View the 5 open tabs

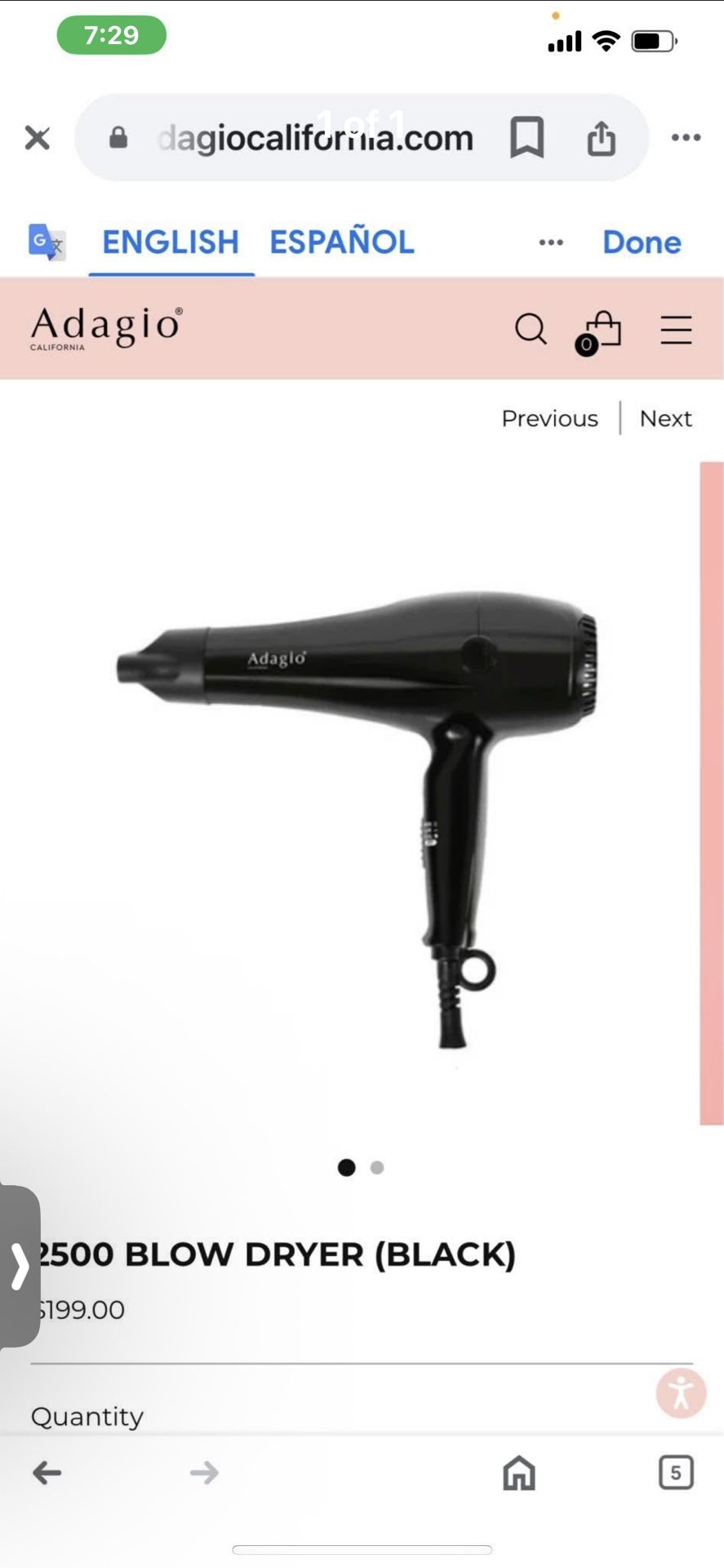[676, 1472]
